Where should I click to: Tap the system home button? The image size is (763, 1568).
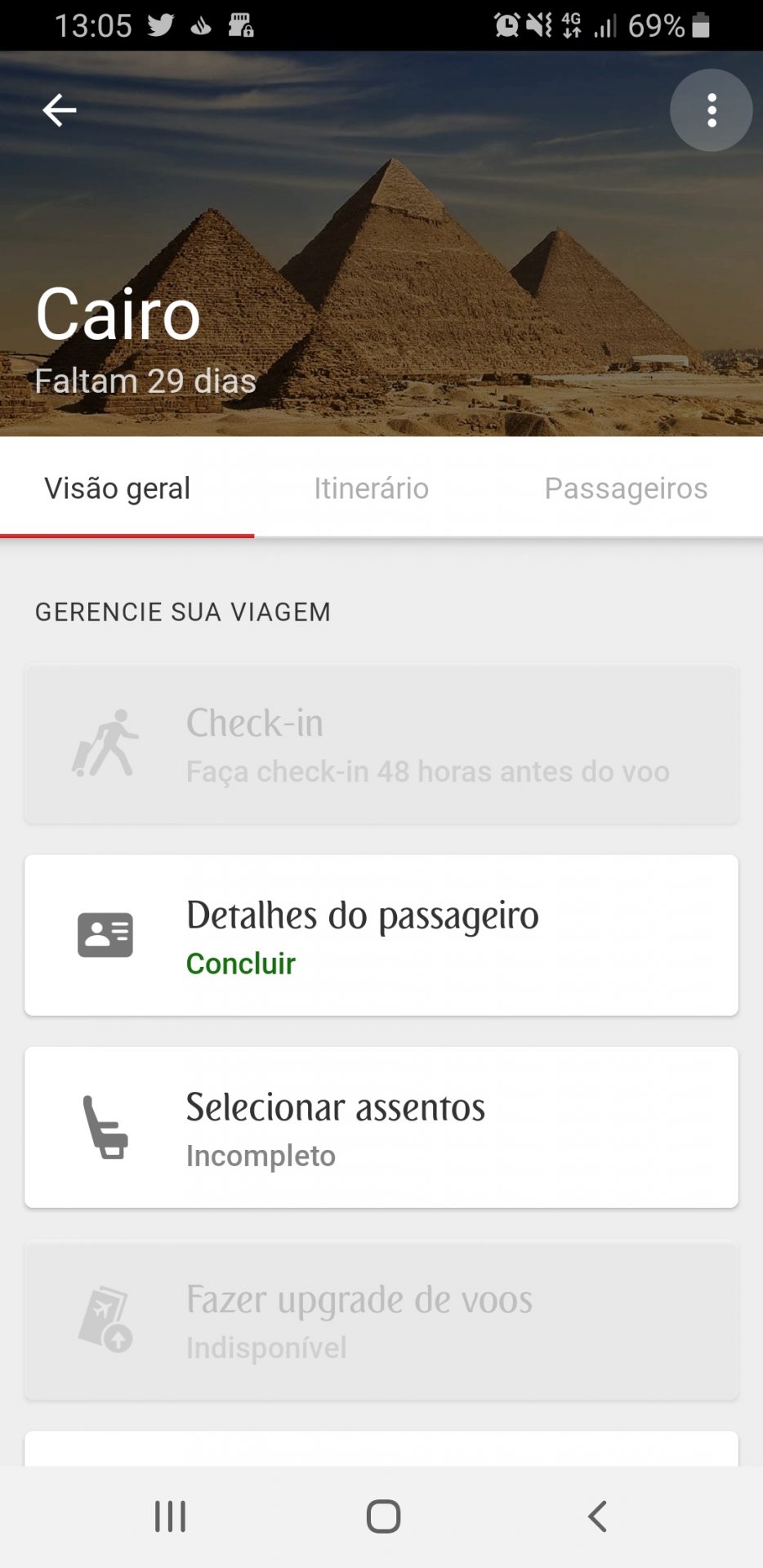tap(383, 1517)
